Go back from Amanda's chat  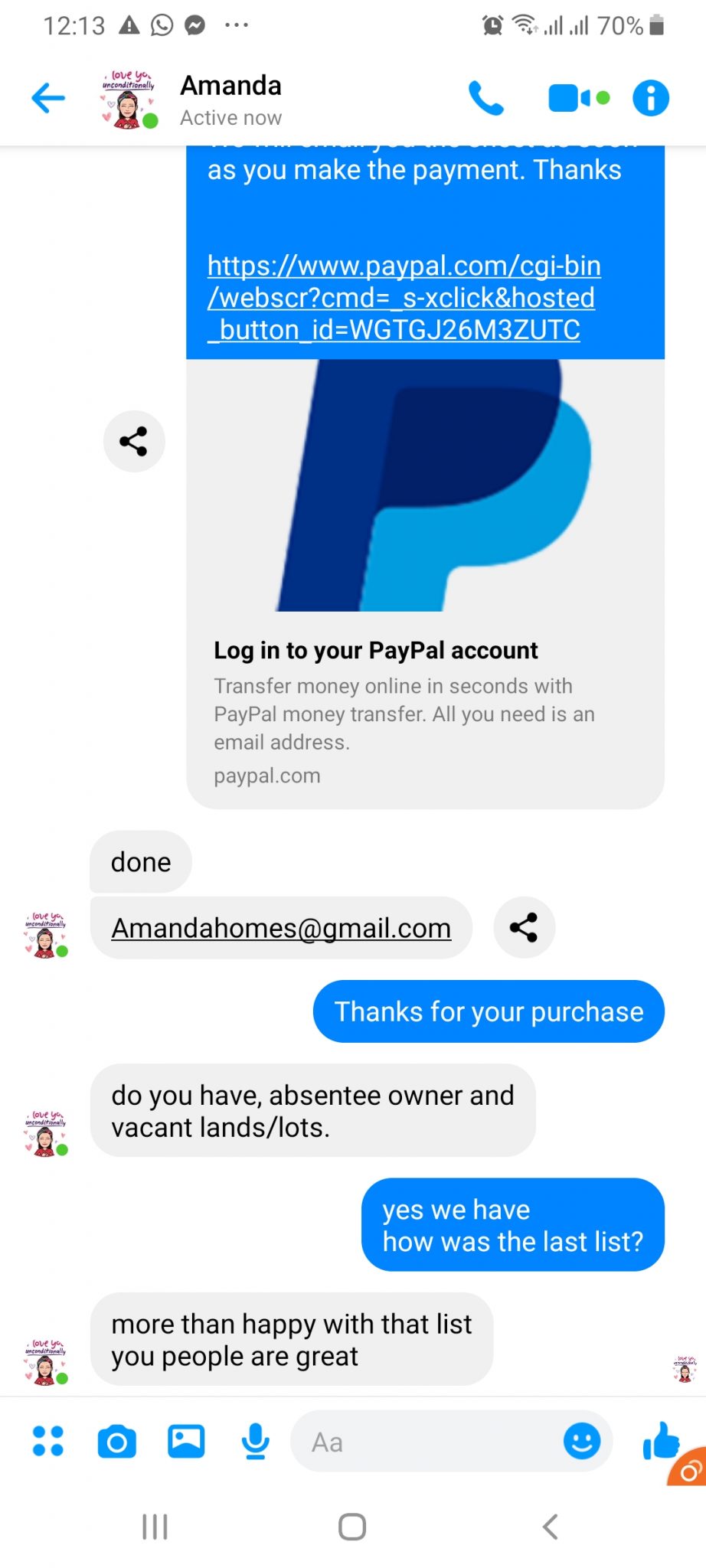point(48,98)
